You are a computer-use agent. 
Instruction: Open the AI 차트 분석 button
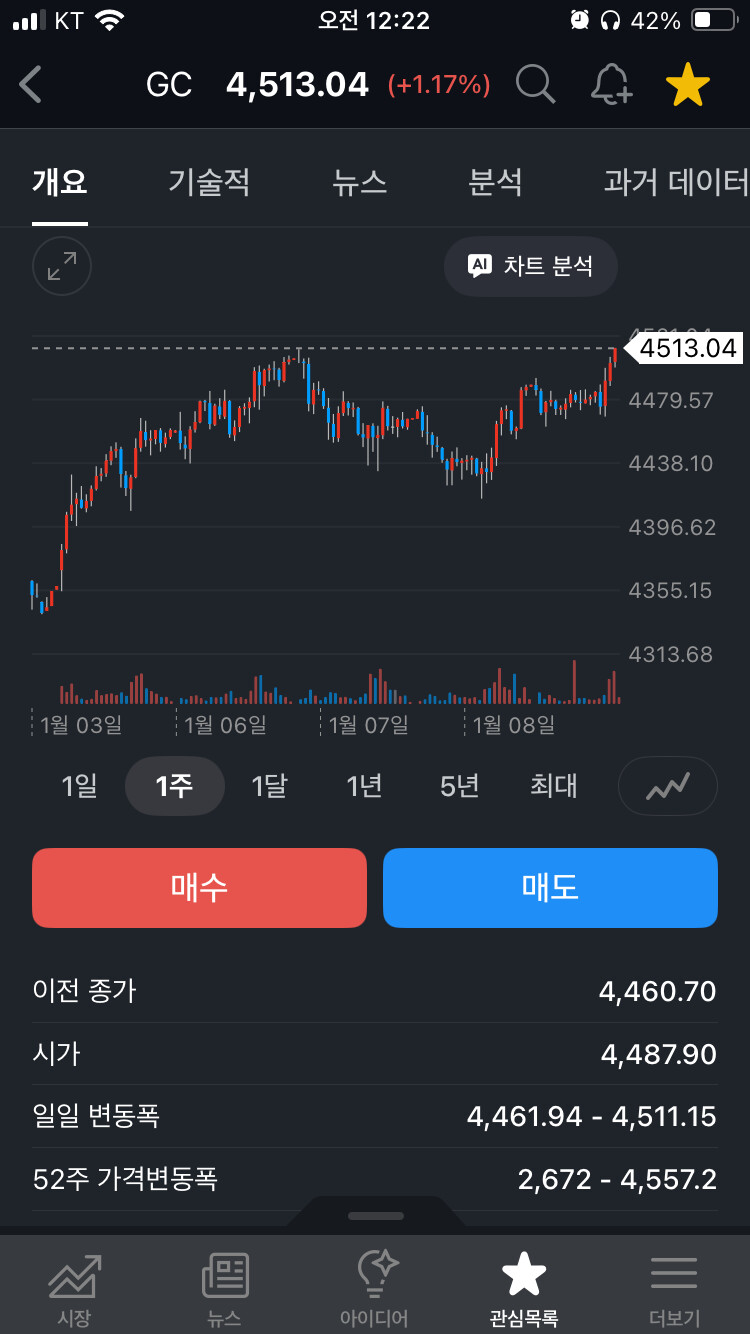531,266
